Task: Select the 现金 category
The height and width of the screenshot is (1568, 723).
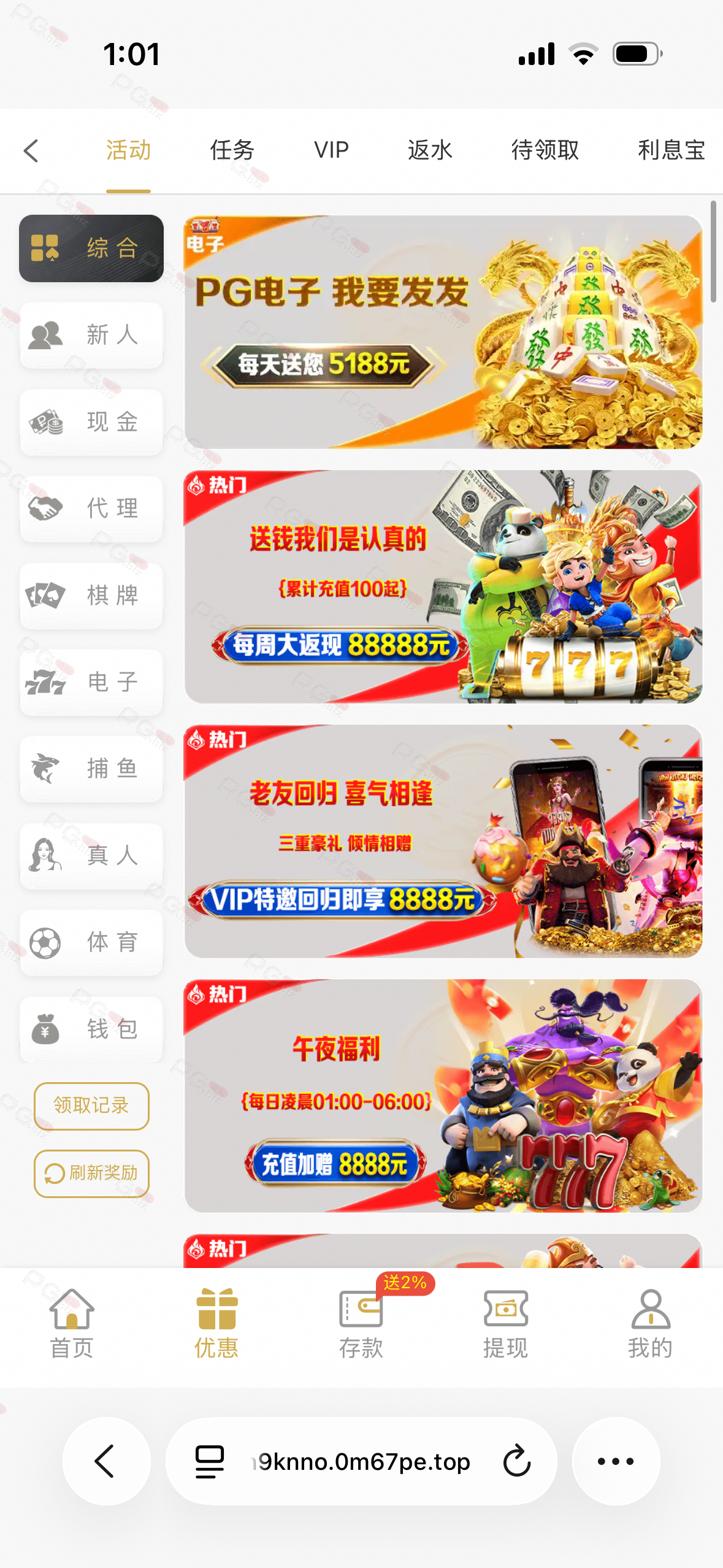Action: click(x=91, y=422)
